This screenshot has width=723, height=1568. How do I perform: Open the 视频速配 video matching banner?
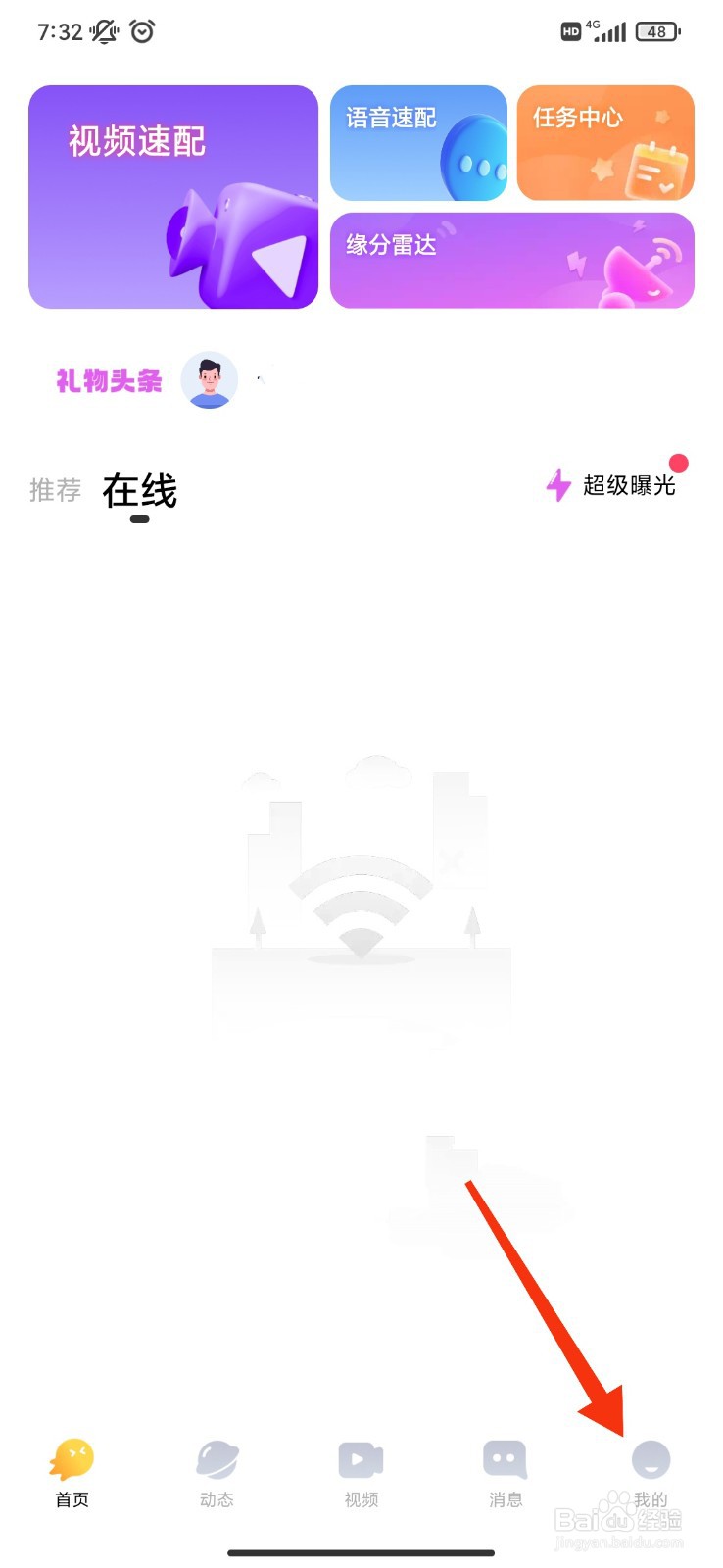point(172,196)
